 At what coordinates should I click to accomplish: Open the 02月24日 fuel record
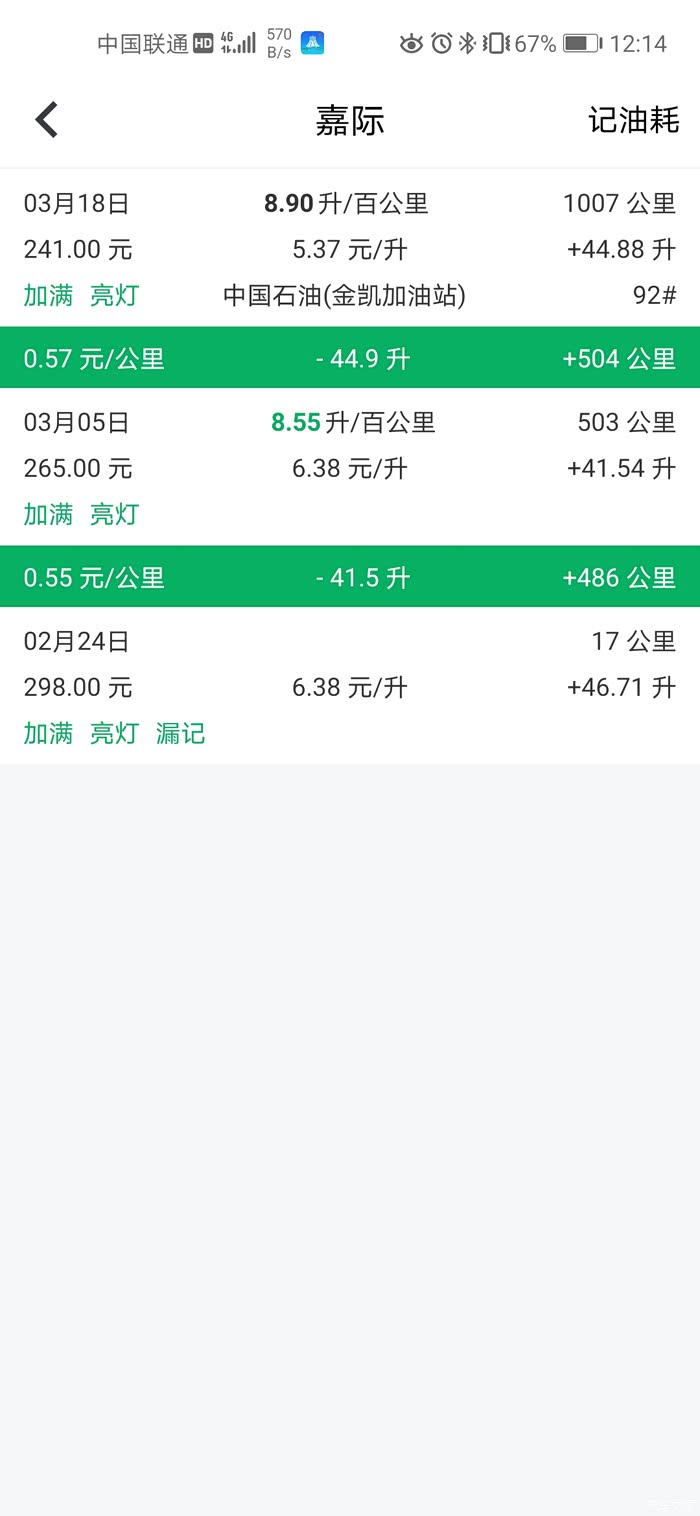coord(350,687)
